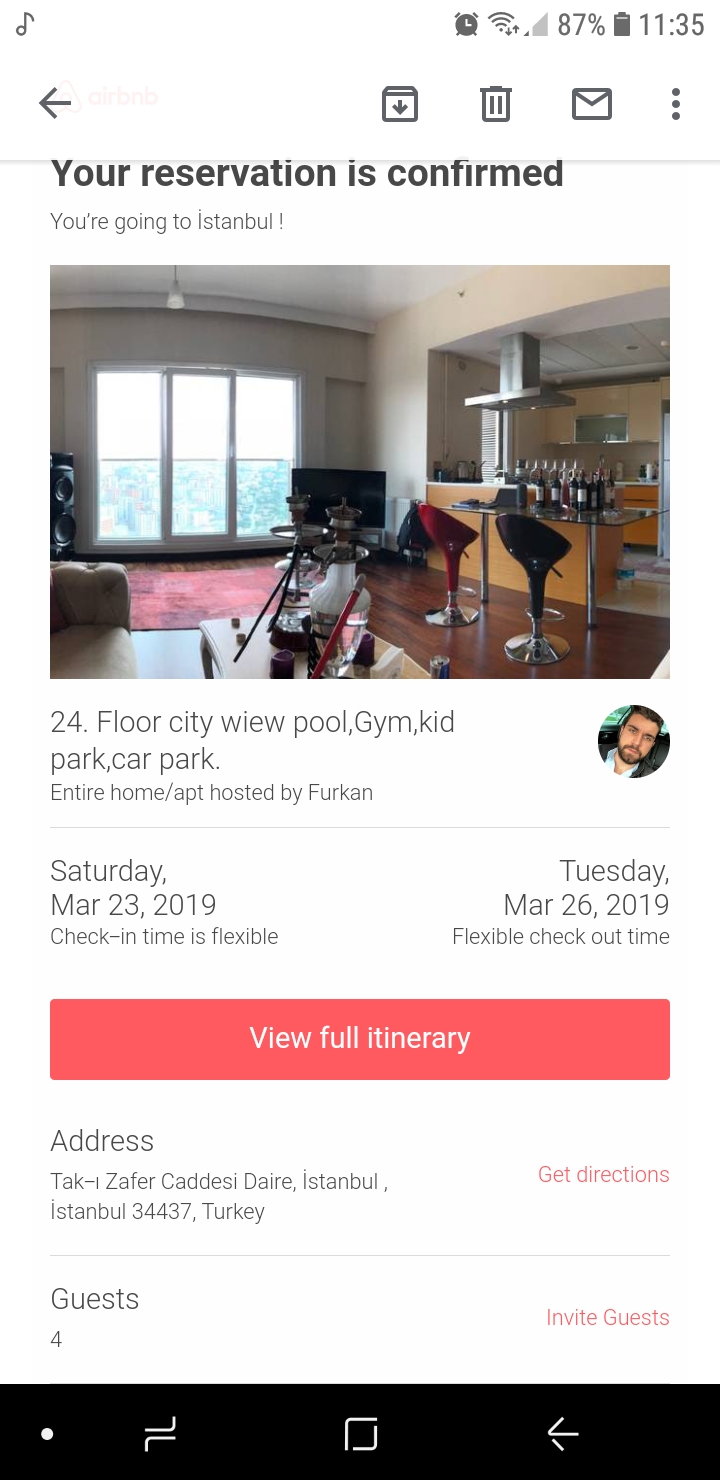Open recent apps in navigation bar
The width and height of the screenshot is (720, 1480).
click(160, 1434)
